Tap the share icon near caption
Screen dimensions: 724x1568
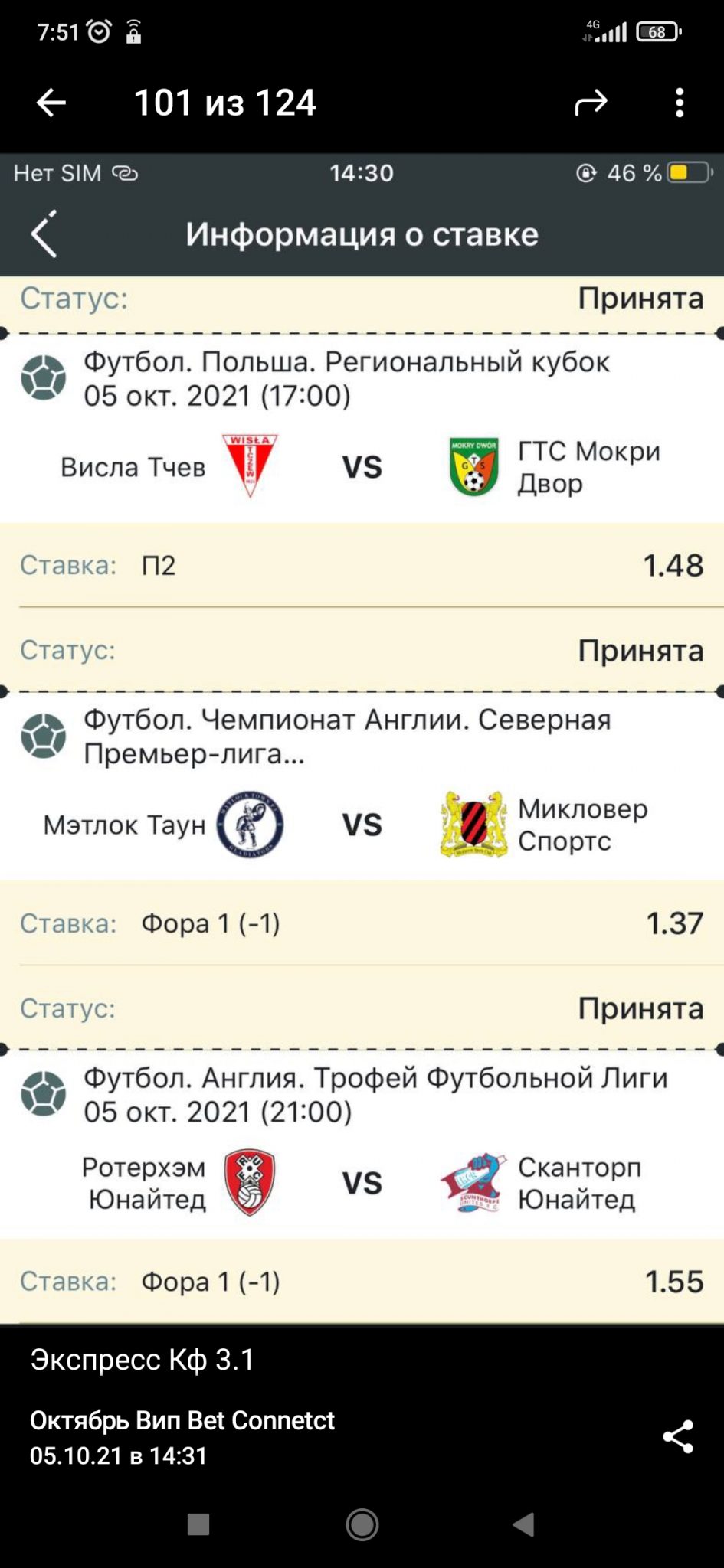click(x=678, y=1437)
